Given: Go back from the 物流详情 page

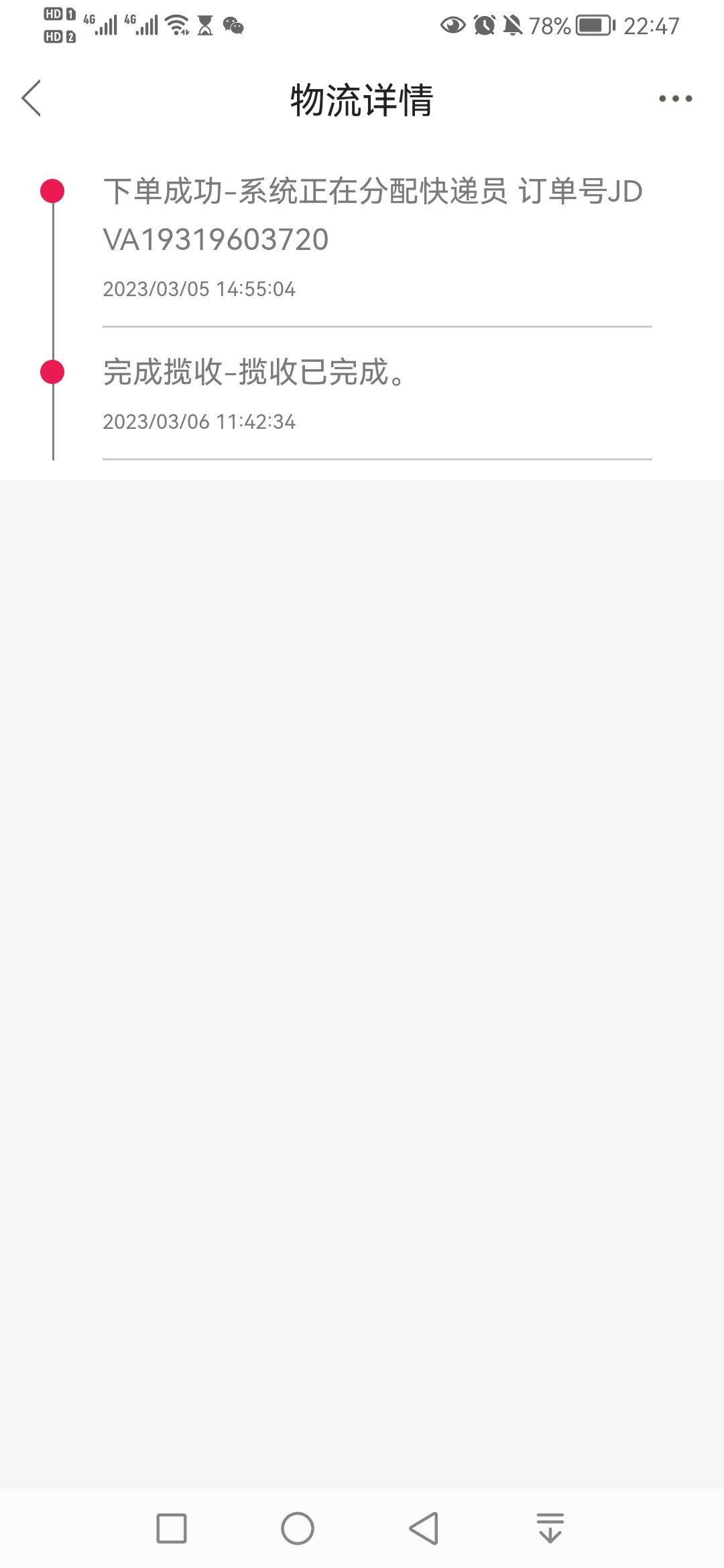Looking at the screenshot, I should pos(32,99).
